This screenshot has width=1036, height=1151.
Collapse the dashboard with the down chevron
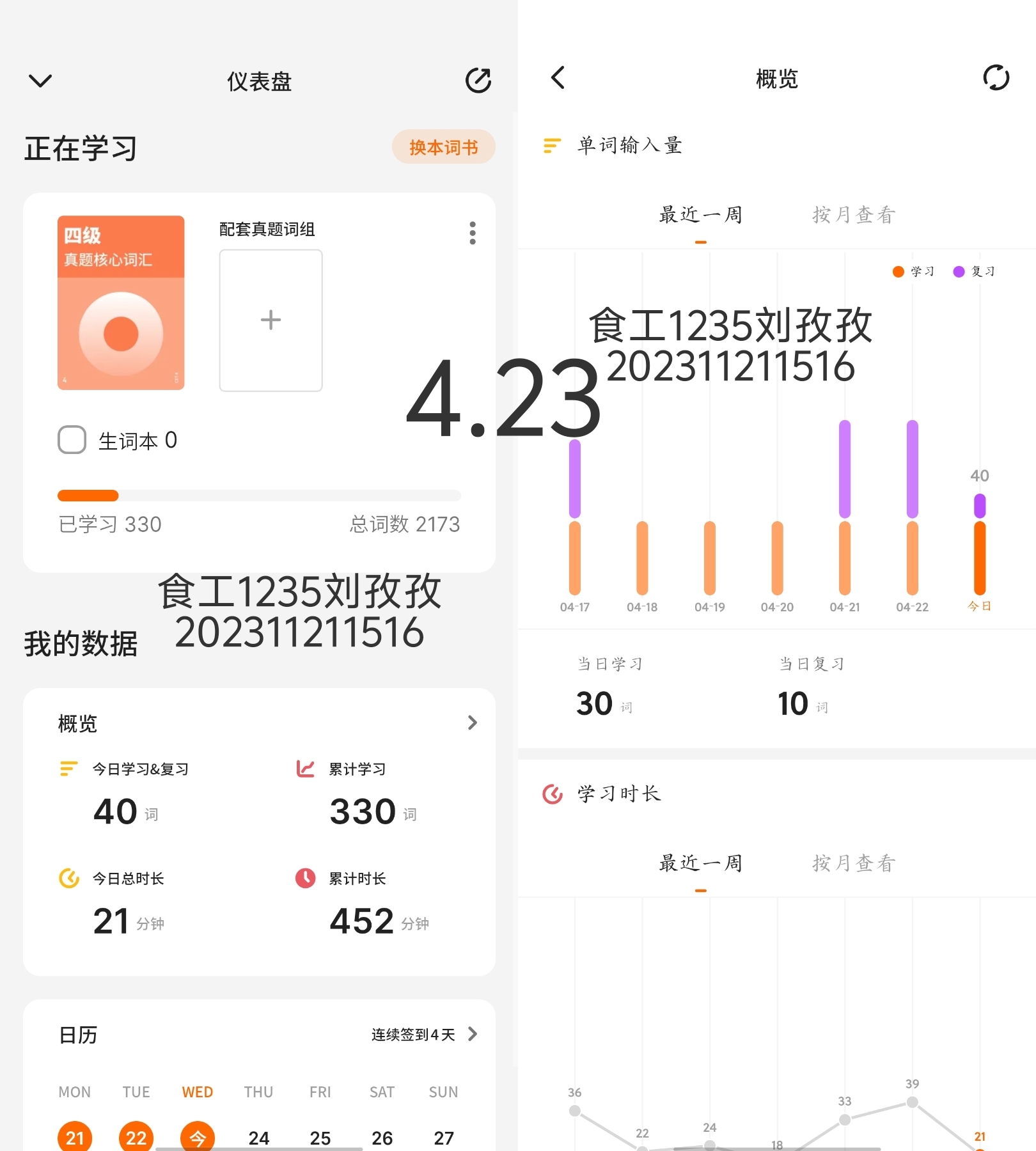click(40, 81)
